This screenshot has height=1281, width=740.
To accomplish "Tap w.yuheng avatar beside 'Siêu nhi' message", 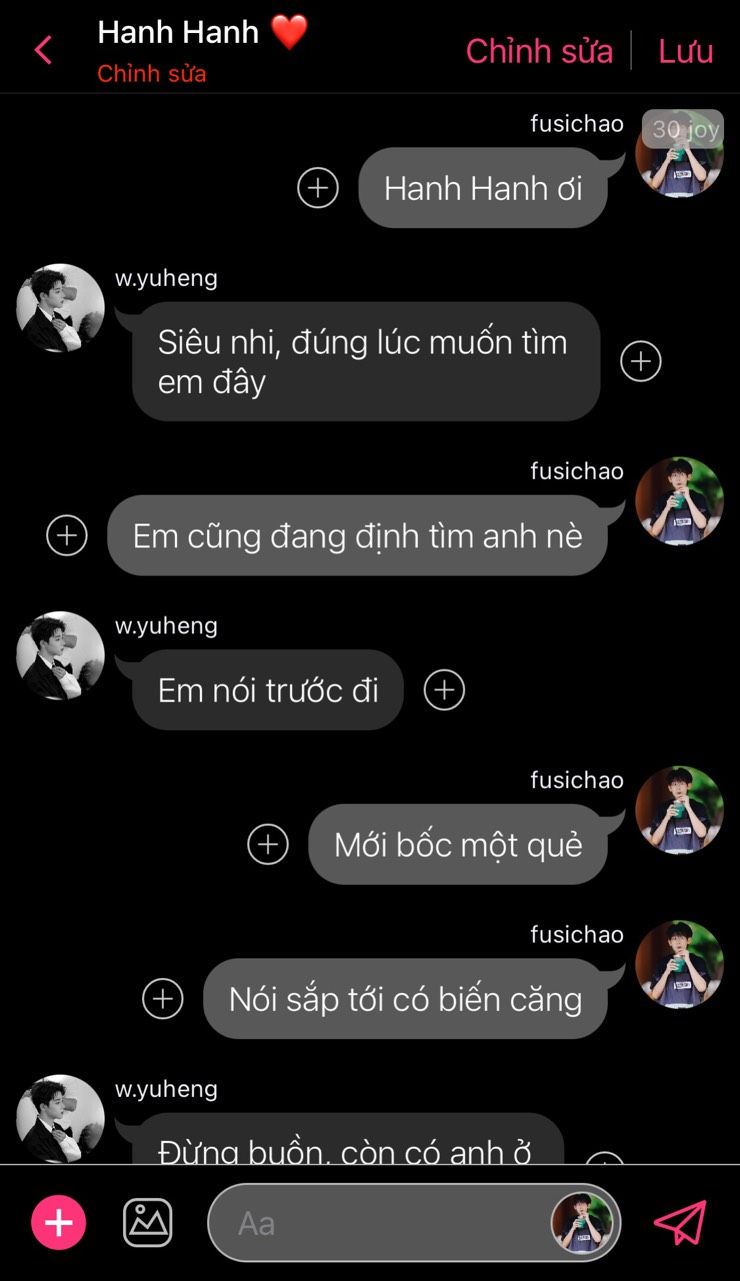I will coord(60,308).
